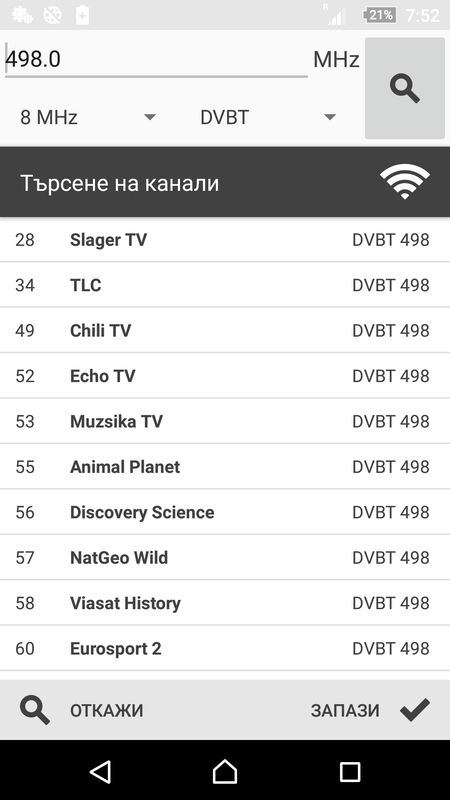Choose Discovery Science channel
This screenshot has width=450, height=800.
pos(225,512)
